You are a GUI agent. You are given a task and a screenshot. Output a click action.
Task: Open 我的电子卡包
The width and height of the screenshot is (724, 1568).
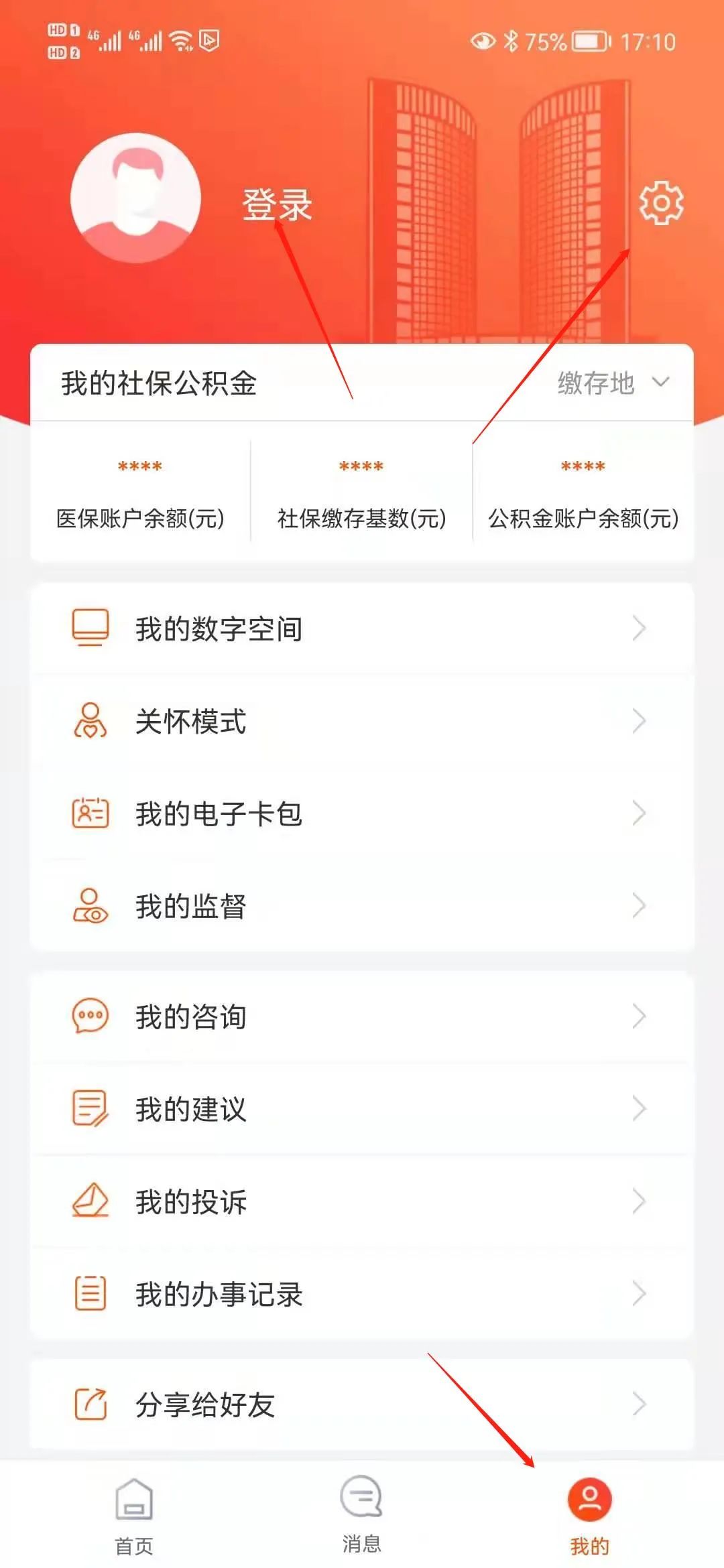coord(362,813)
